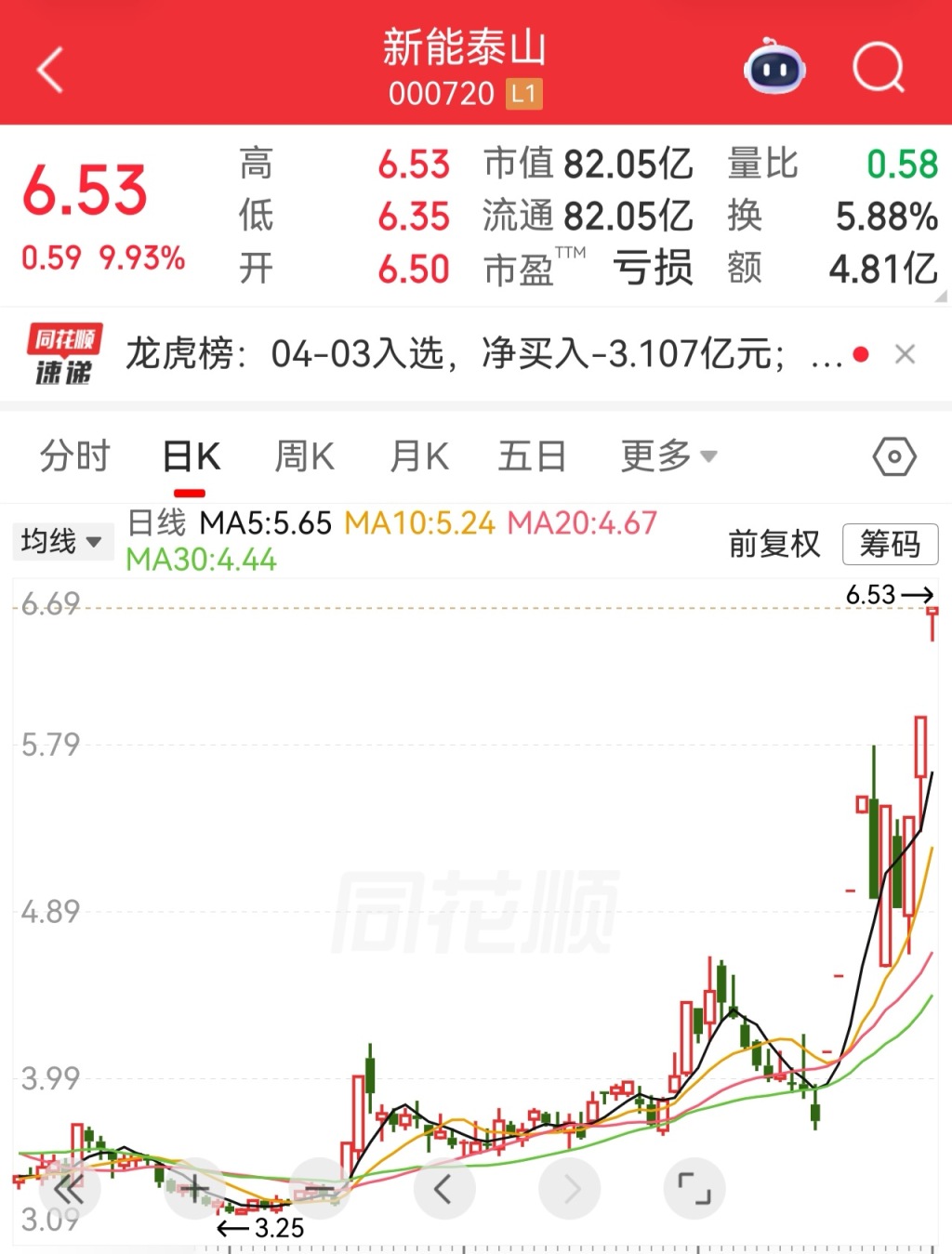This screenshot has width=952, height=1254.
Task: Expand the 均线 indicator dropdown
Action: click(61, 541)
